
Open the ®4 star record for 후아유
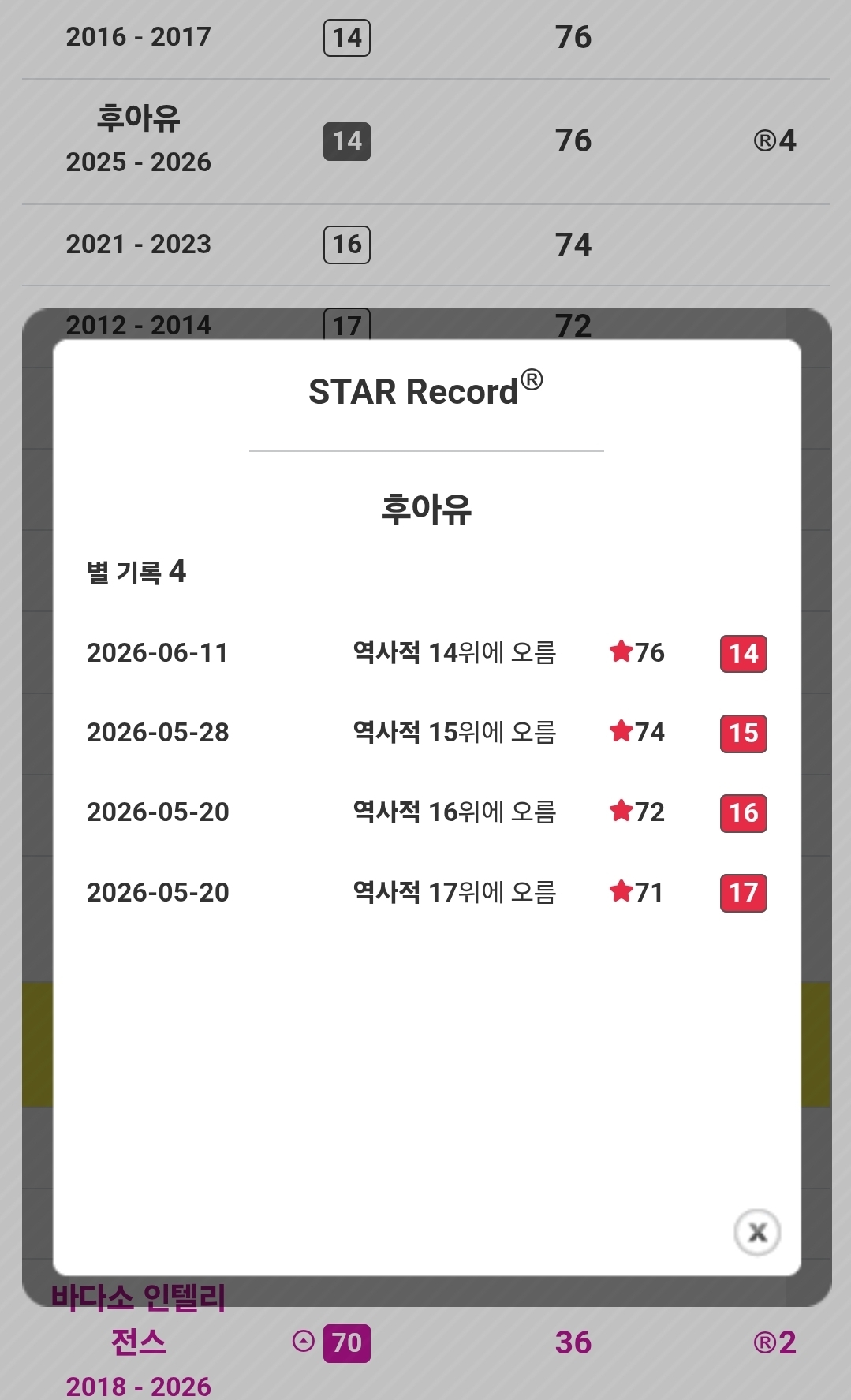click(774, 141)
